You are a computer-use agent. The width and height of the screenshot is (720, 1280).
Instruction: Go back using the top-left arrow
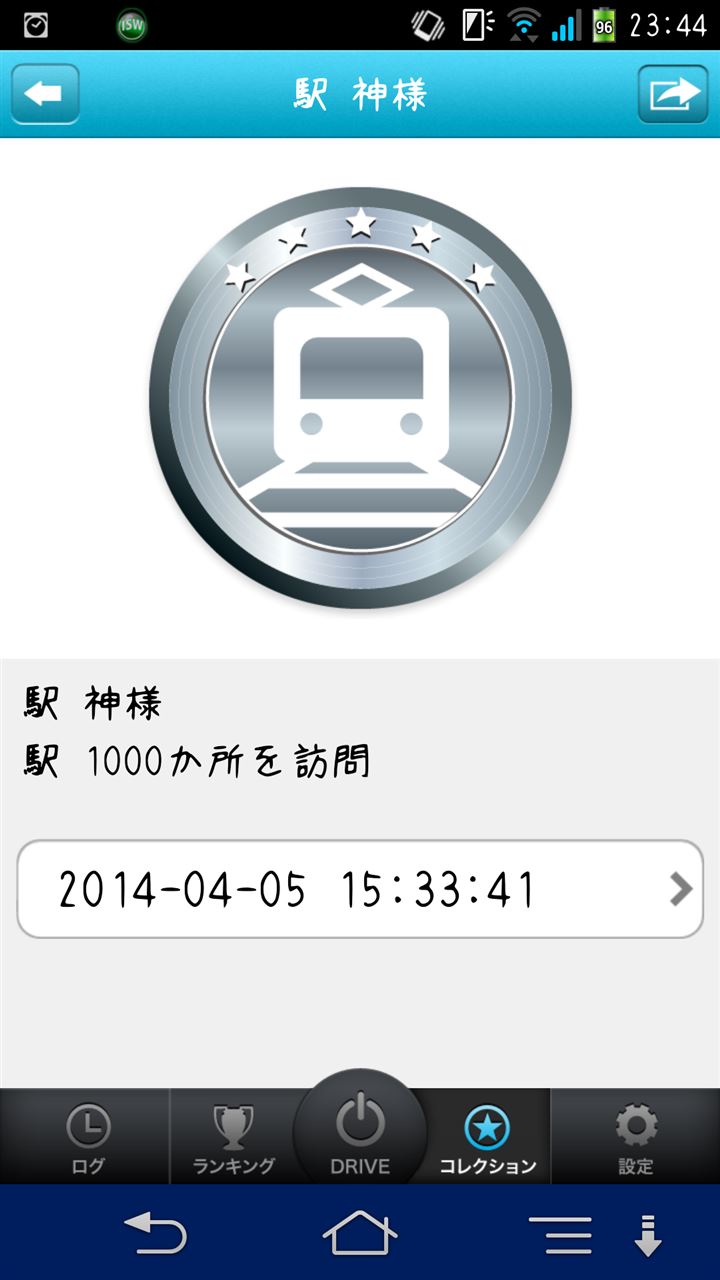(x=45, y=94)
